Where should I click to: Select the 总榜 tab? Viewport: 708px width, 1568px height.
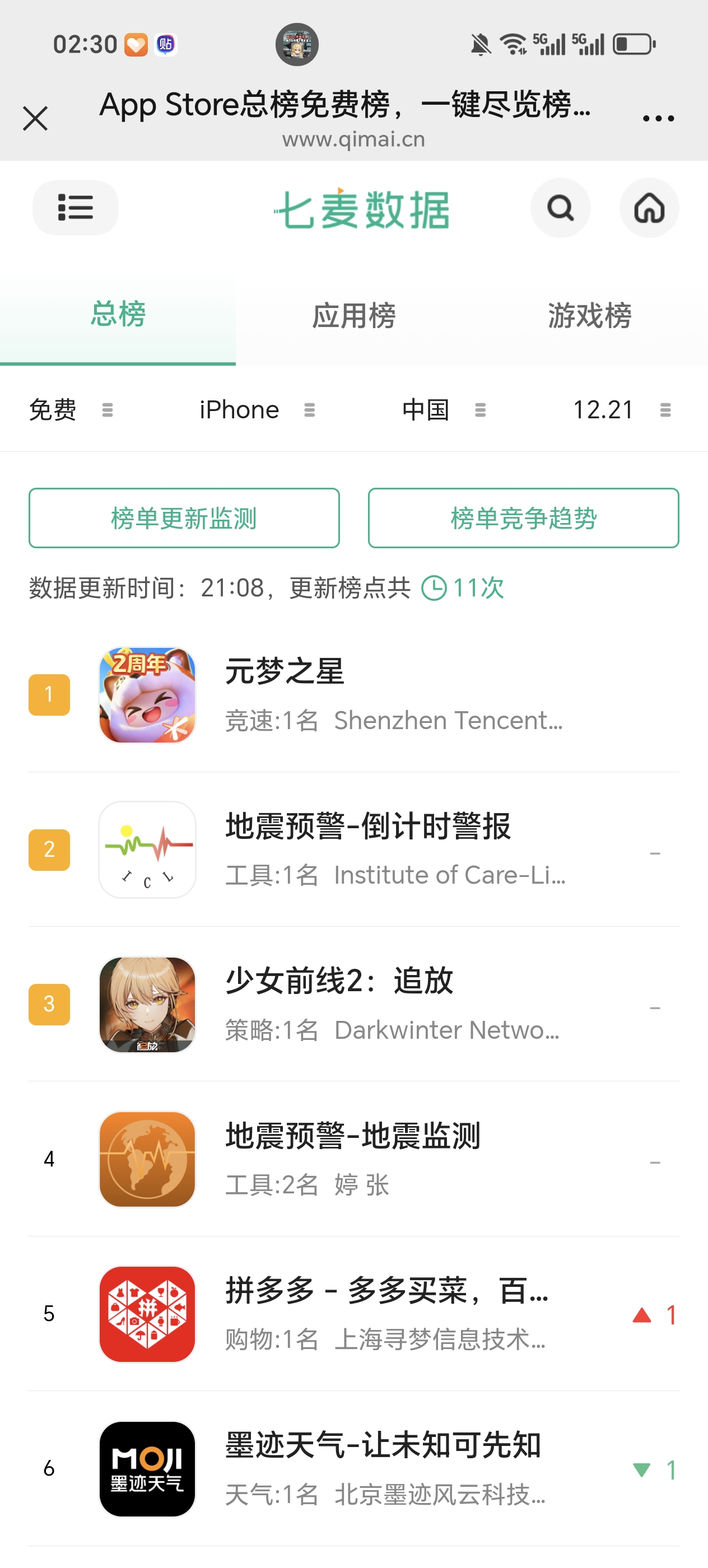click(x=118, y=315)
